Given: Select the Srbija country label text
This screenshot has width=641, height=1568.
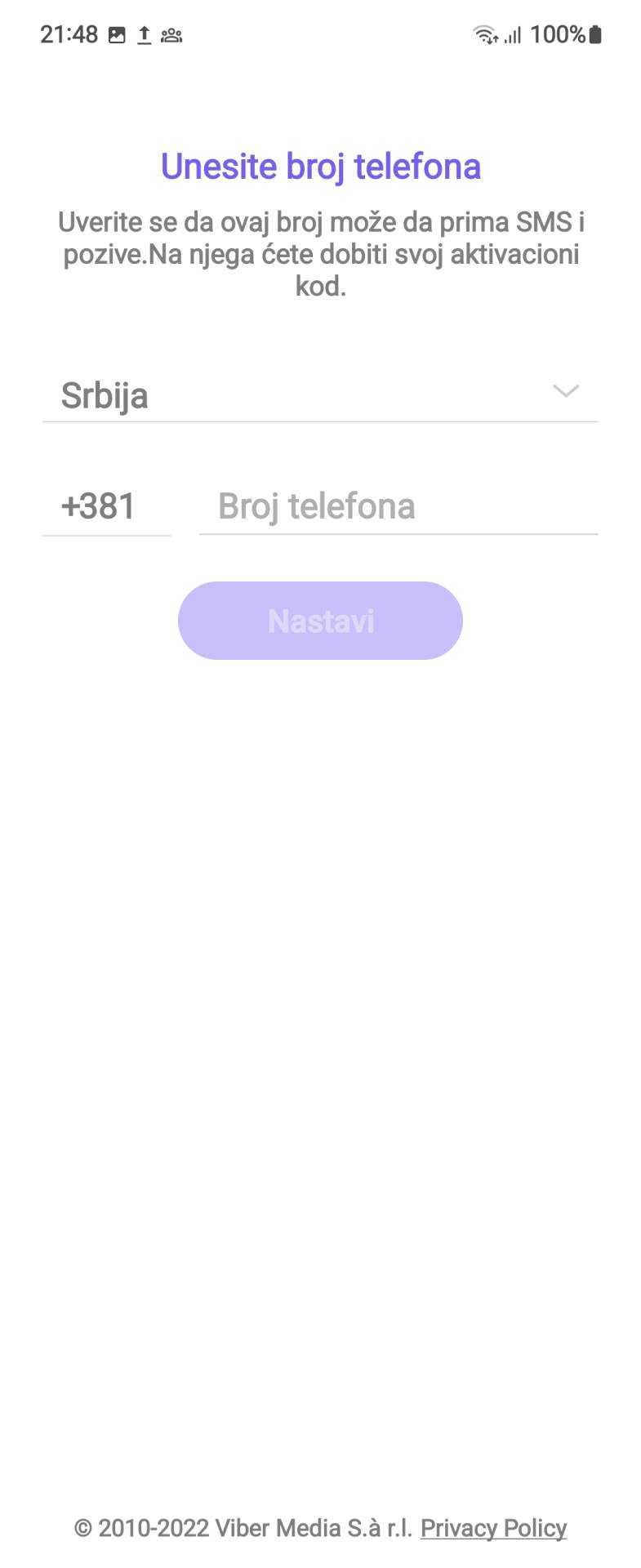Looking at the screenshot, I should (x=104, y=395).
